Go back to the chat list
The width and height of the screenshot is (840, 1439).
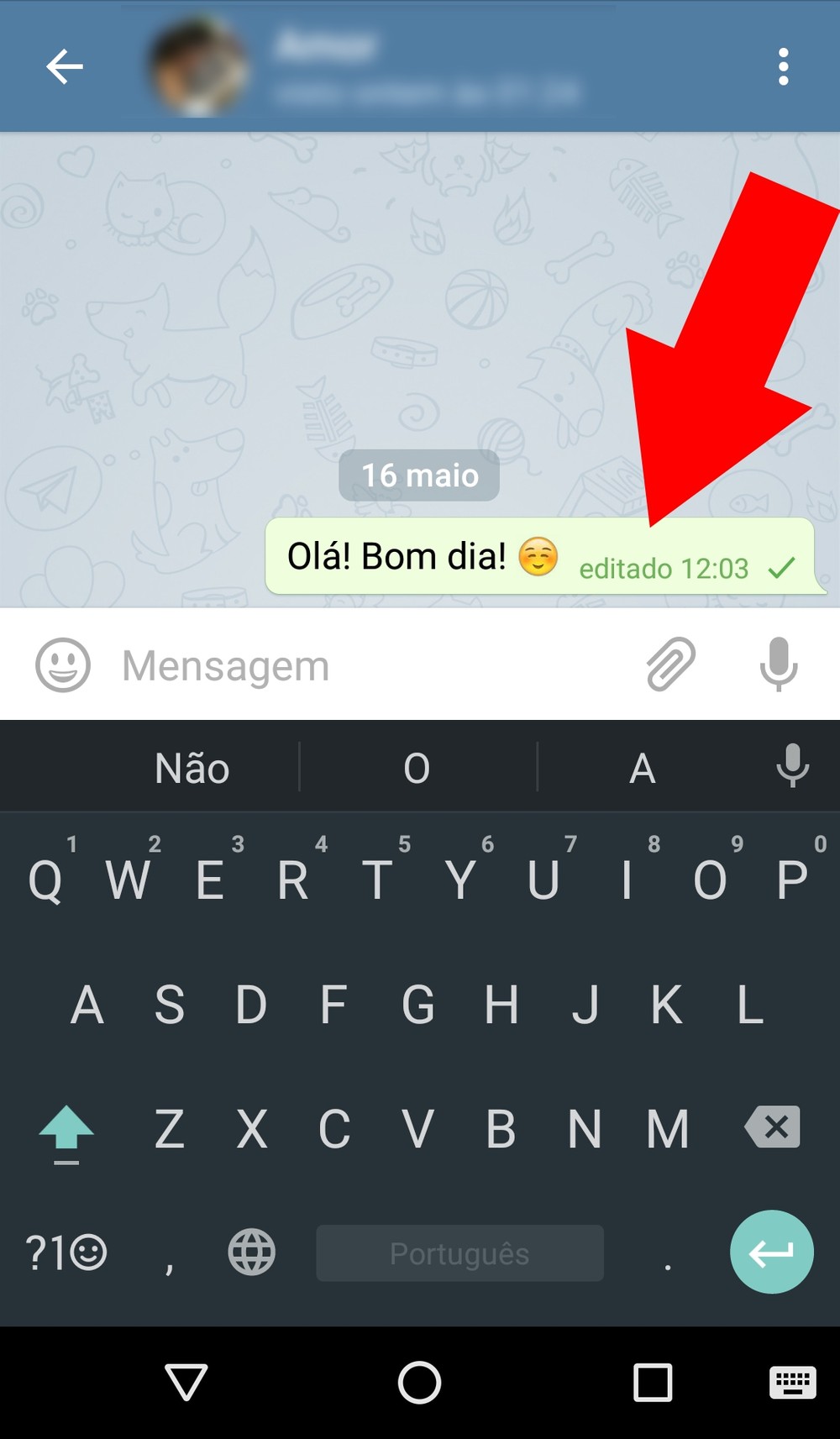coord(64,67)
